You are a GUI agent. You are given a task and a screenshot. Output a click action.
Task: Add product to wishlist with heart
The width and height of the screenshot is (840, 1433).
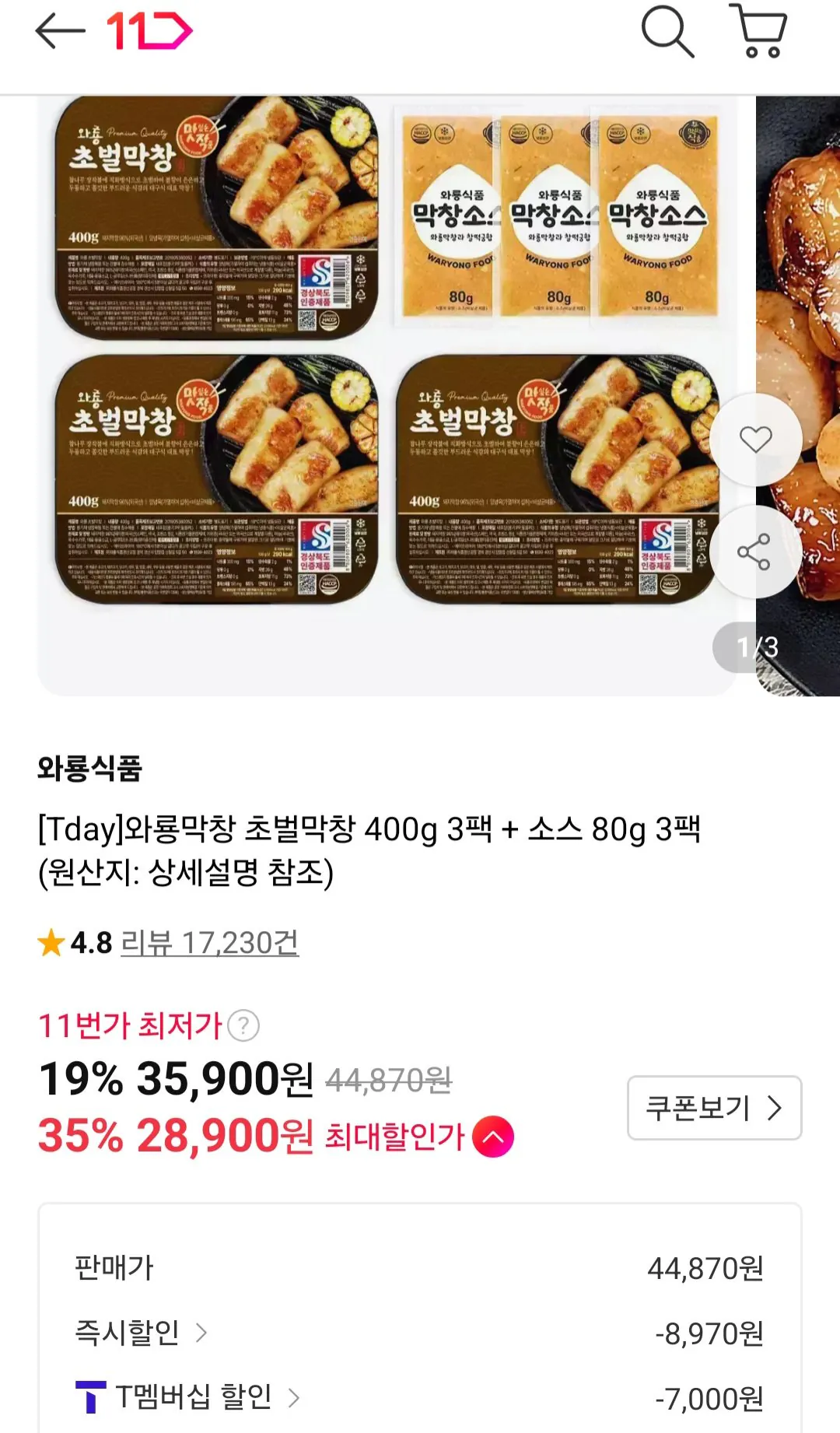(755, 440)
